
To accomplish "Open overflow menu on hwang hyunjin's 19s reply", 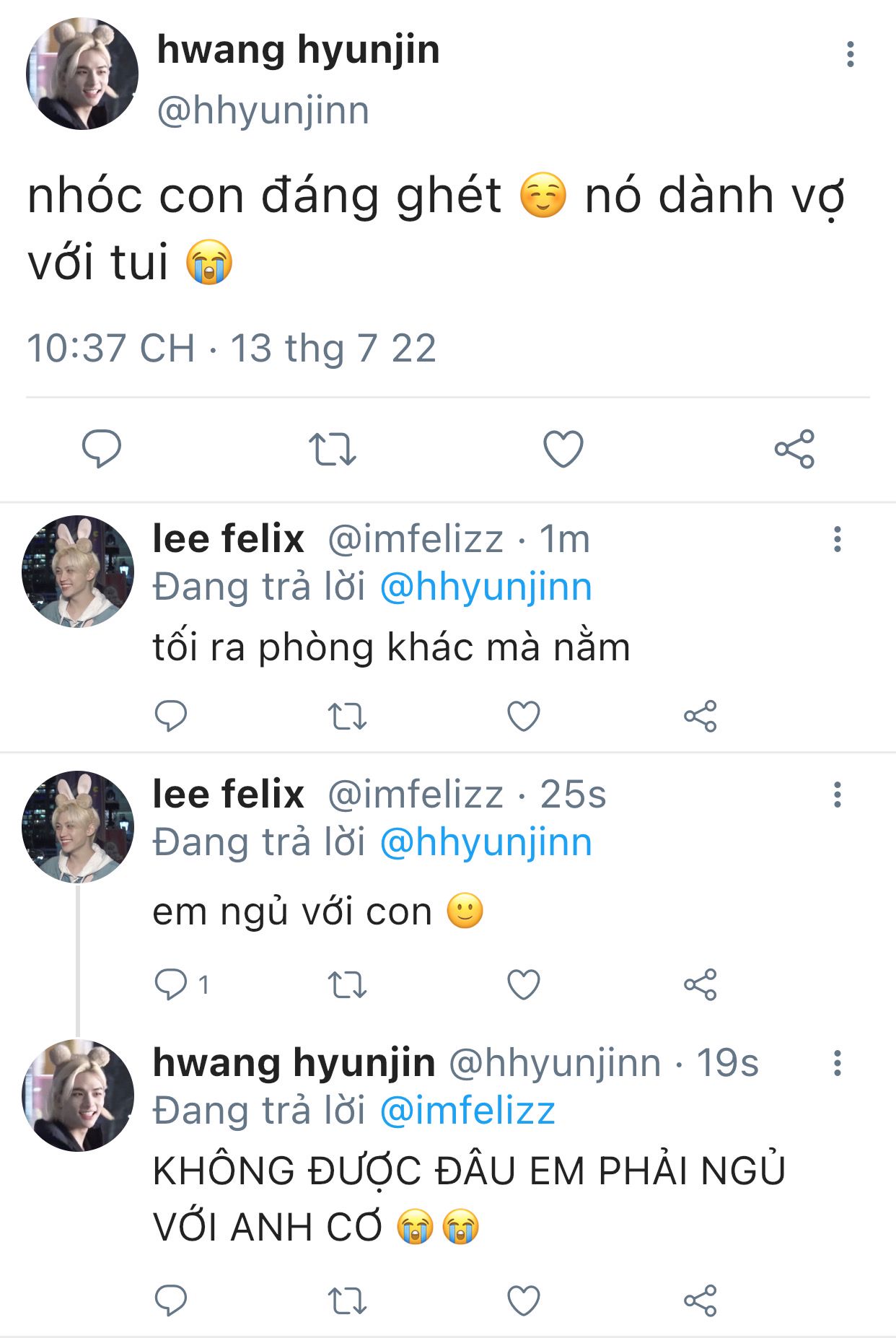I will tap(837, 1063).
